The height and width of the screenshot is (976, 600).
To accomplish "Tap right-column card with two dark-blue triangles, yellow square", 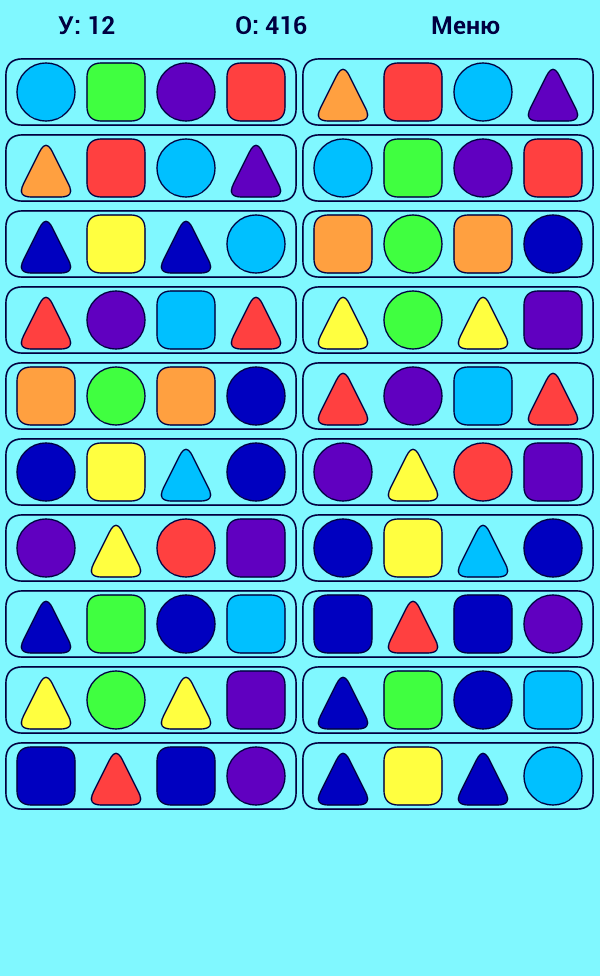I will 448,776.
